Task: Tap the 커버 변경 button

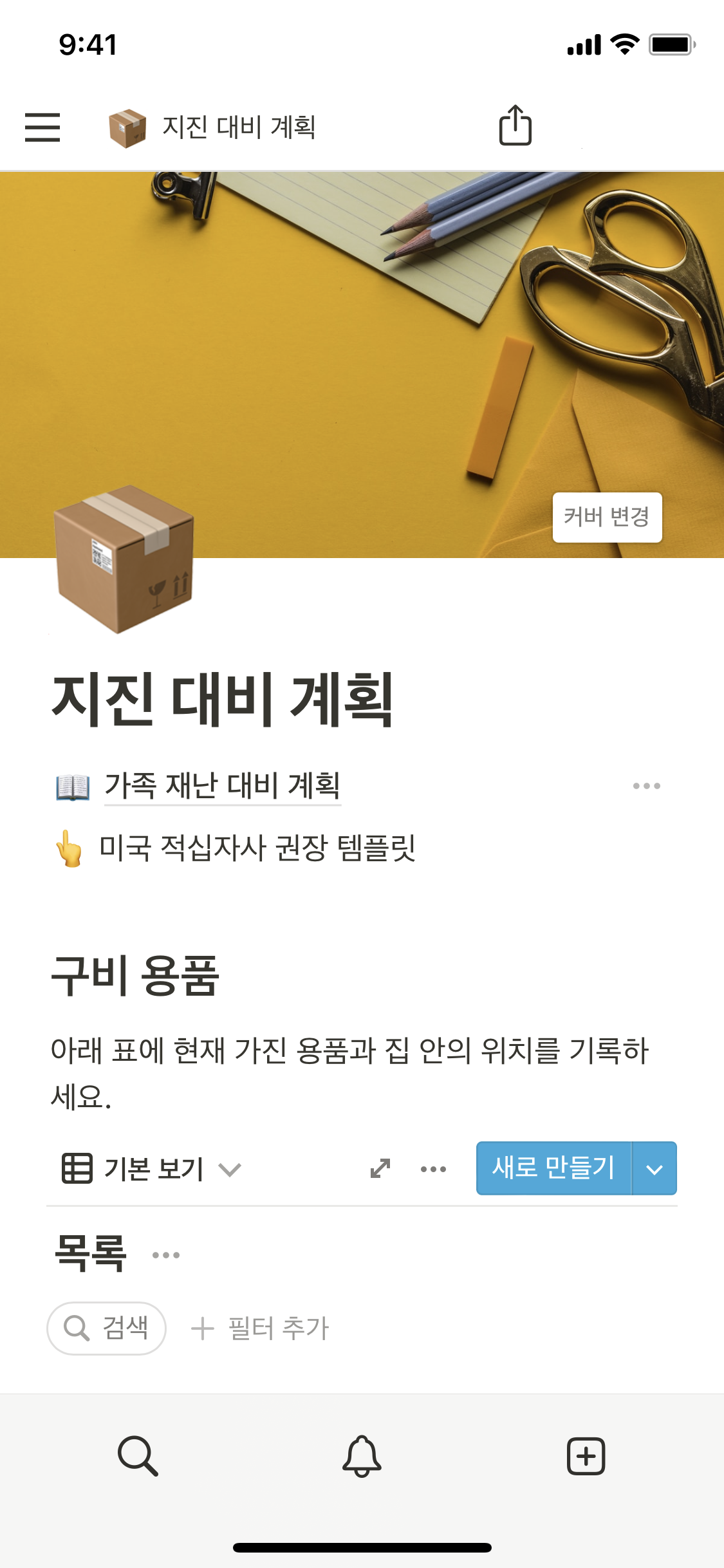Action: (x=607, y=517)
